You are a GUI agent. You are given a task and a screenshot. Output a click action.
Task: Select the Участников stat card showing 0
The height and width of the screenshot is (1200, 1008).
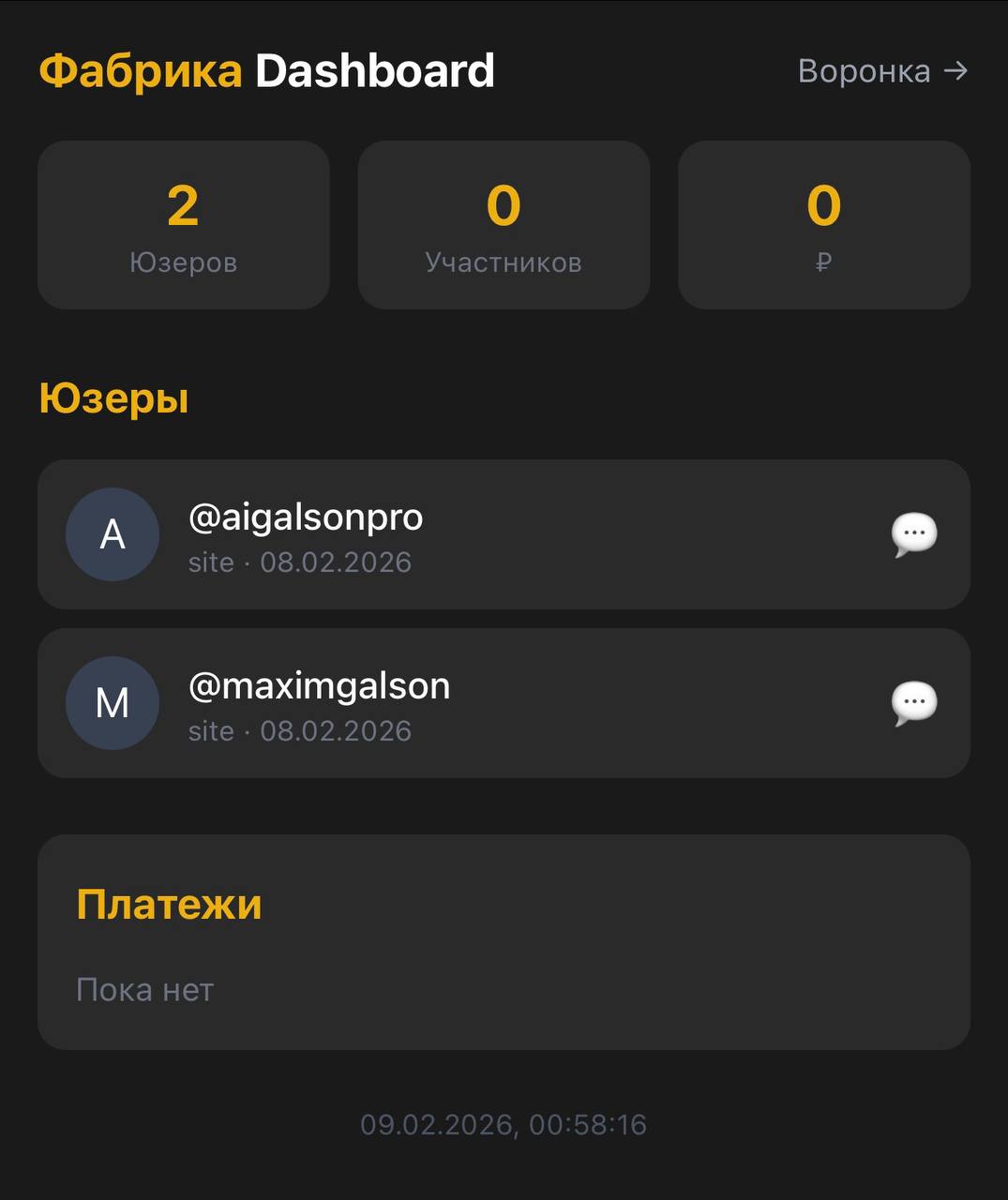click(x=504, y=225)
